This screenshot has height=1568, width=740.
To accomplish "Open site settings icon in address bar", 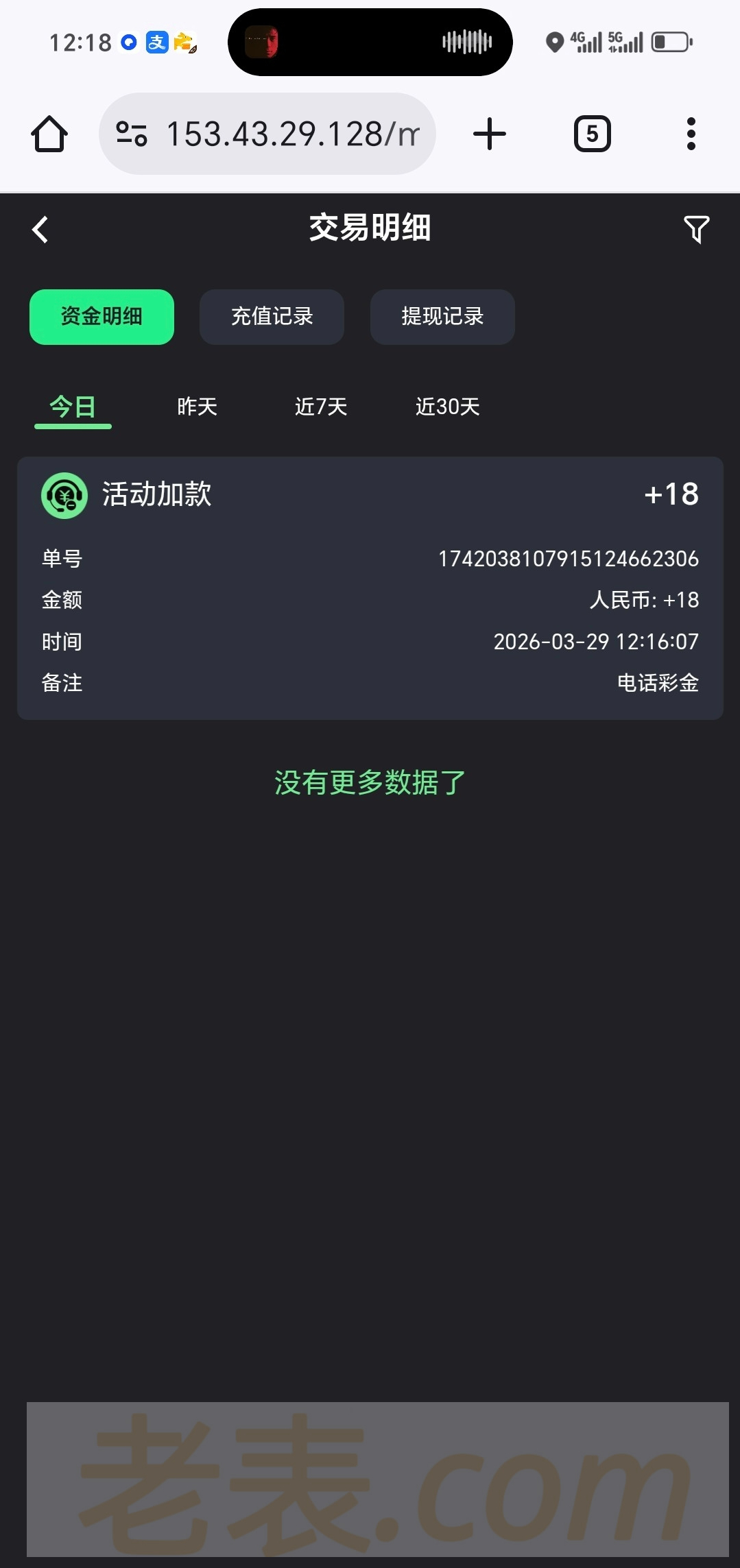I will click(132, 134).
